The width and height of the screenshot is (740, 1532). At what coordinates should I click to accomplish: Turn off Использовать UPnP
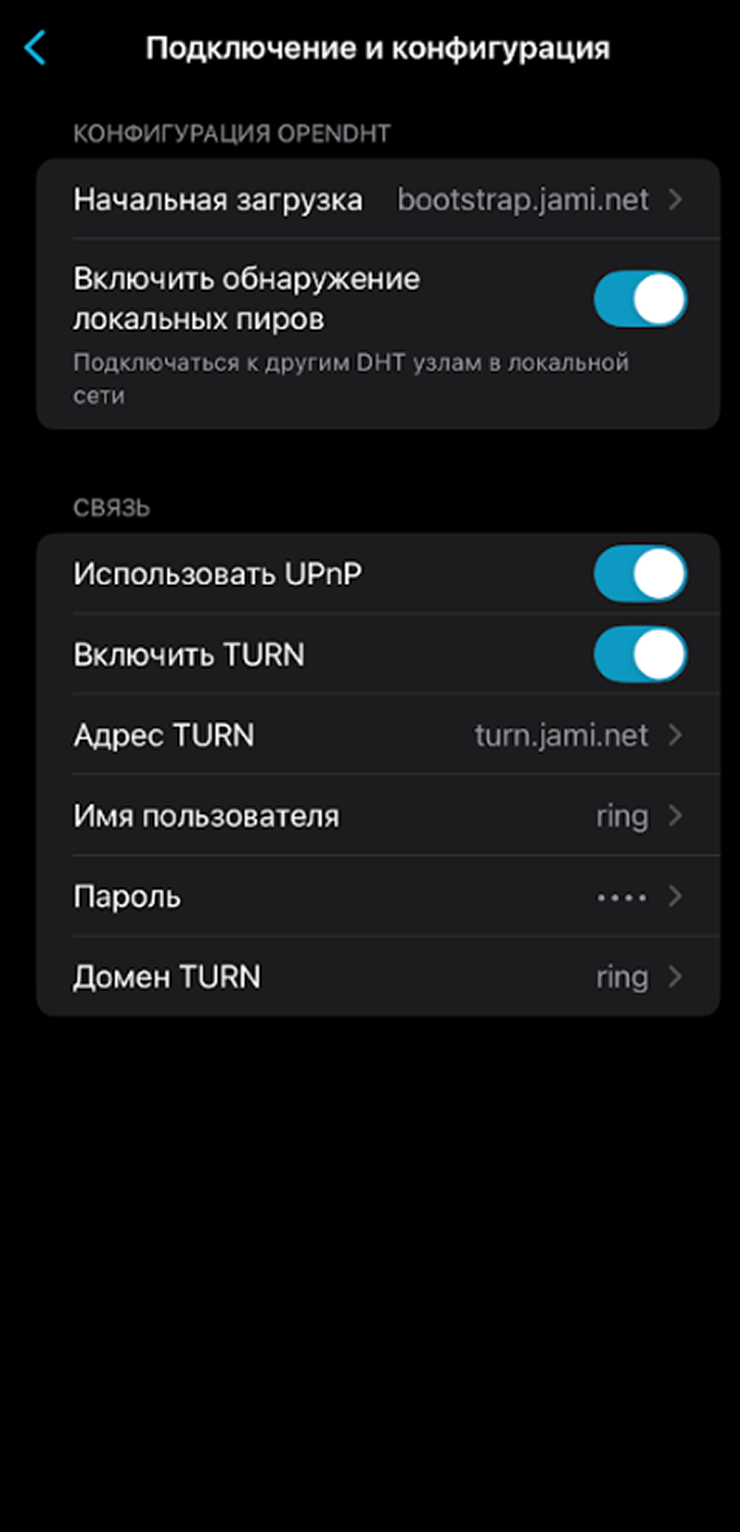(x=640, y=573)
